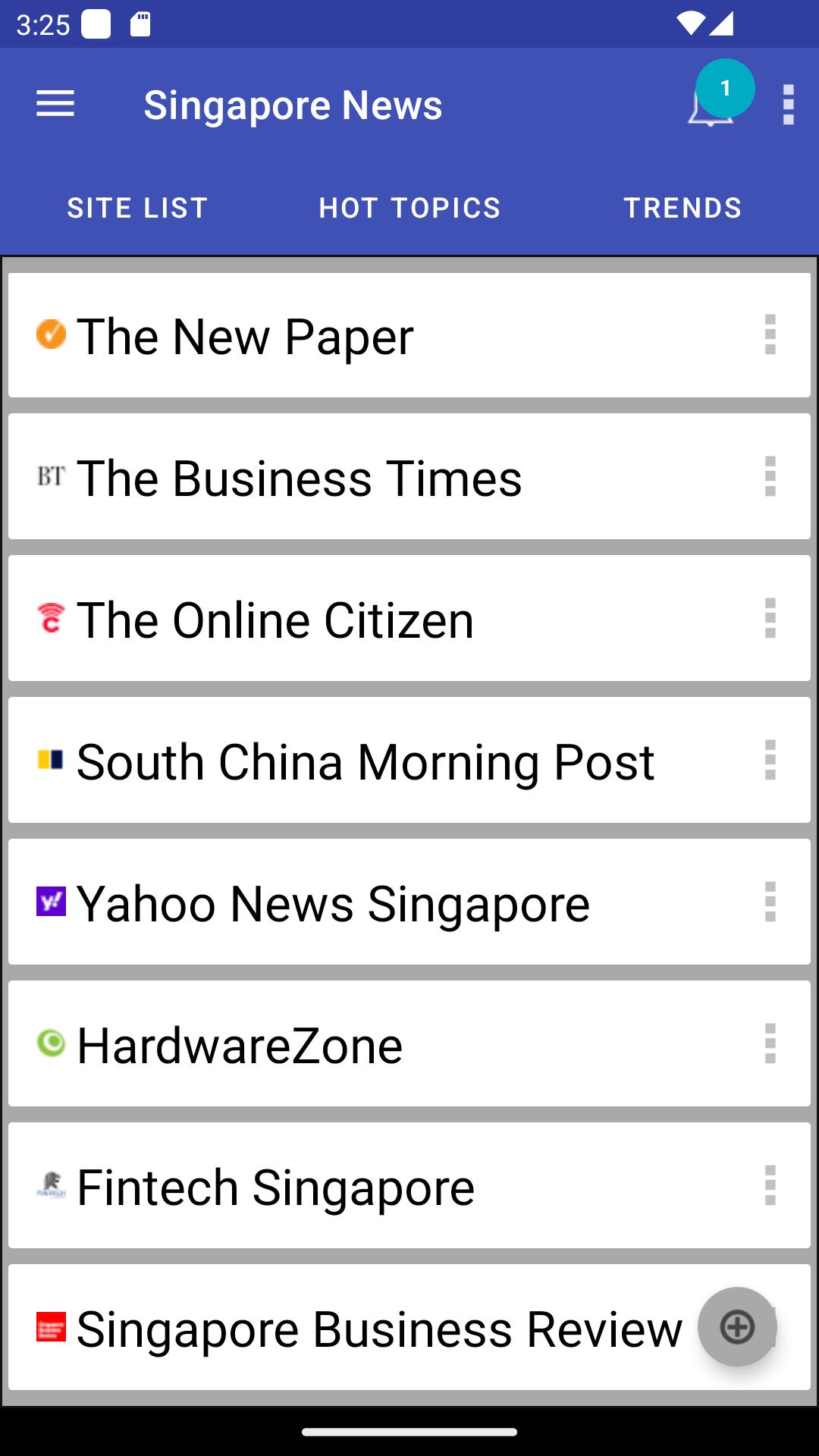Open The Business Times site
Viewport: 819px width, 1456px height.
pos(409,477)
